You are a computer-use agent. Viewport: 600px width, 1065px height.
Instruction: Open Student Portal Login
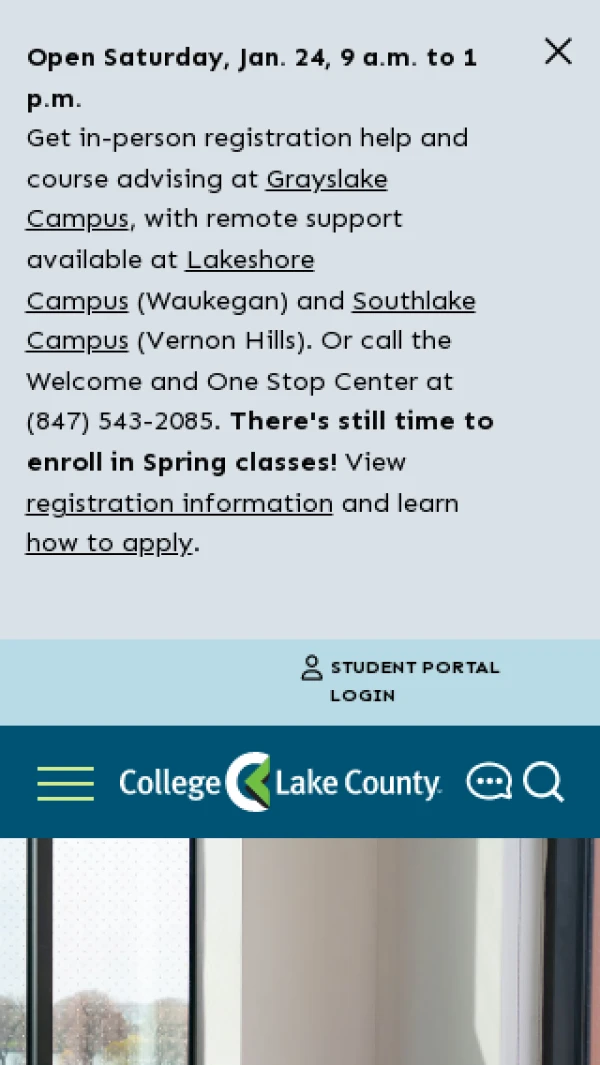click(x=400, y=680)
